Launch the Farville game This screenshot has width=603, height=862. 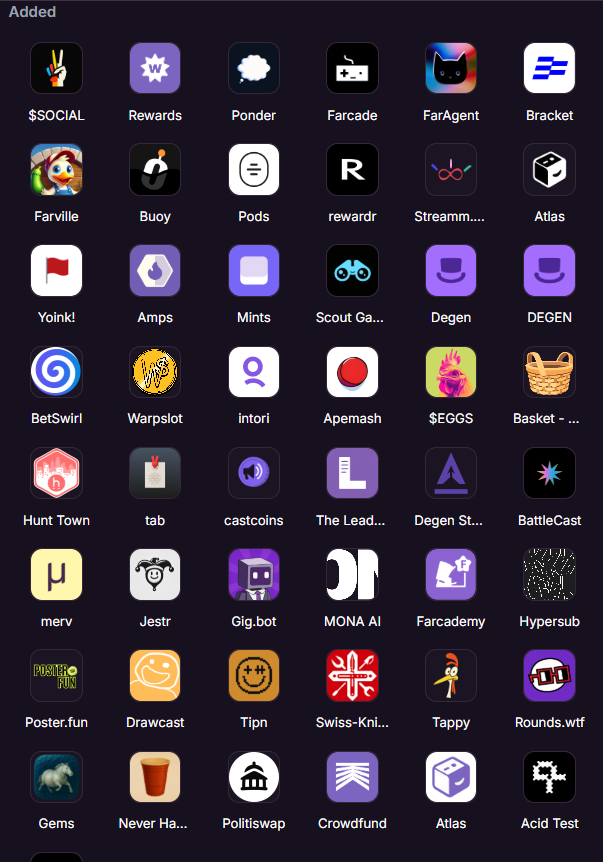(56, 170)
